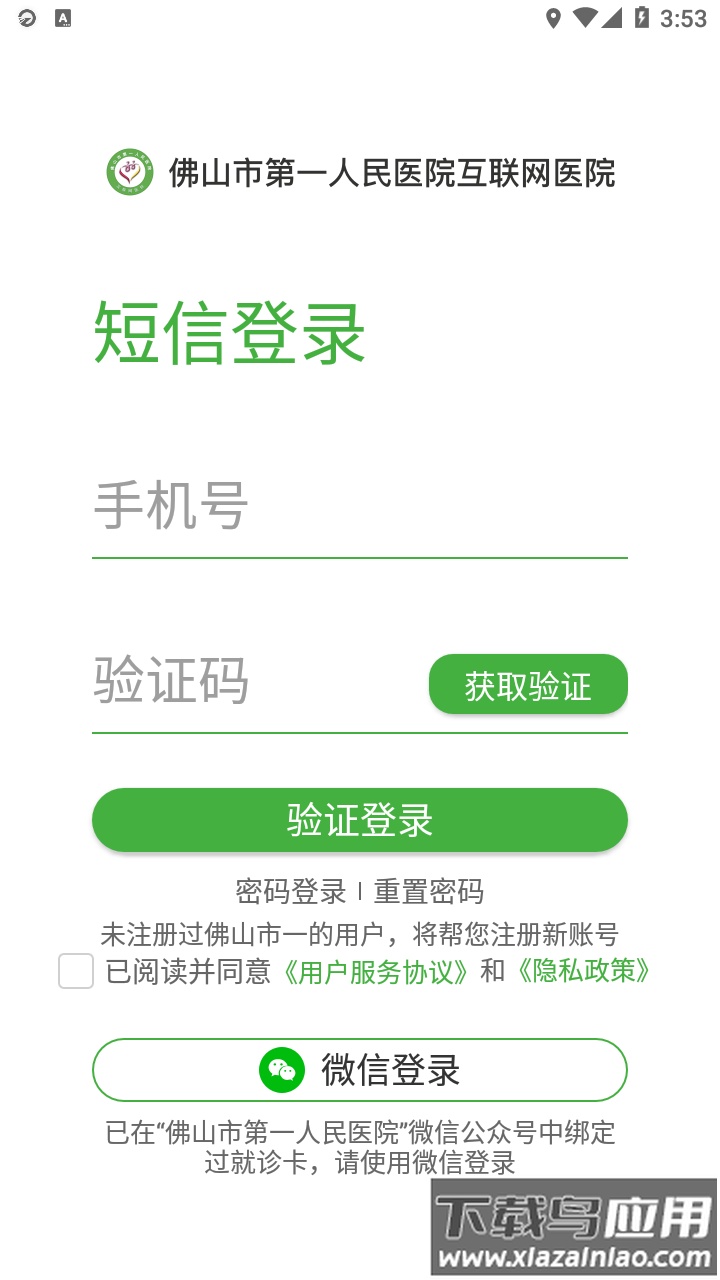
Task: Click the 短信登录 heading text
Action: point(229,334)
